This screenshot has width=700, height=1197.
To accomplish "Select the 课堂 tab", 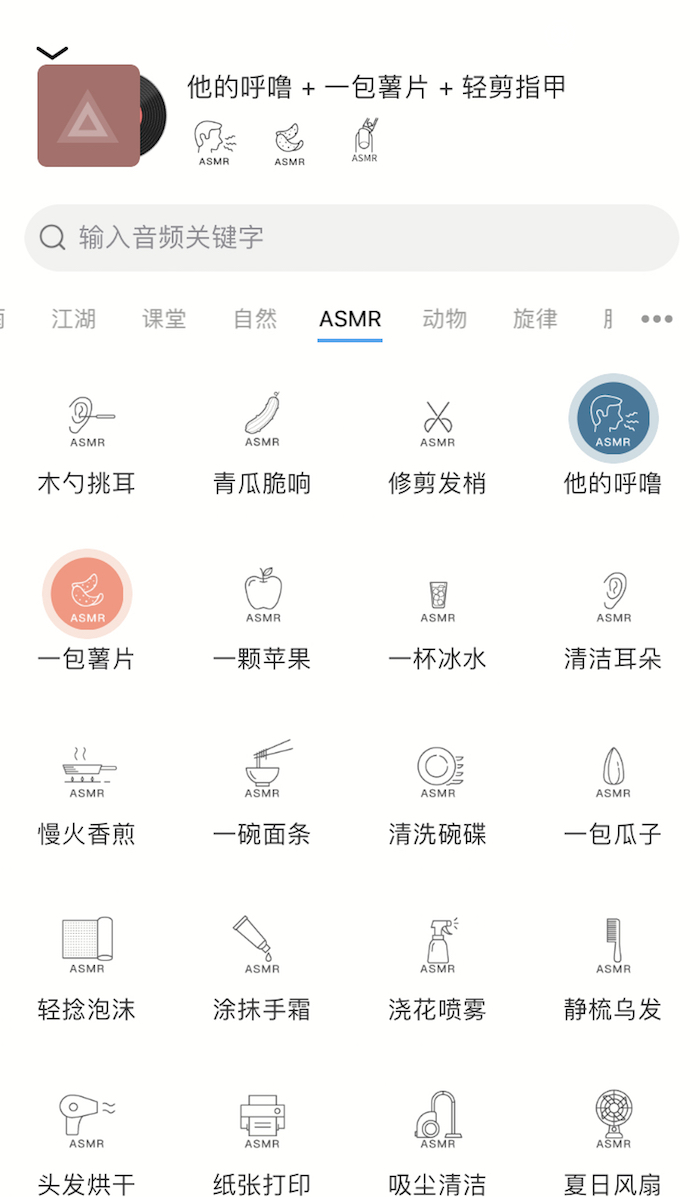I will pos(164,319).
